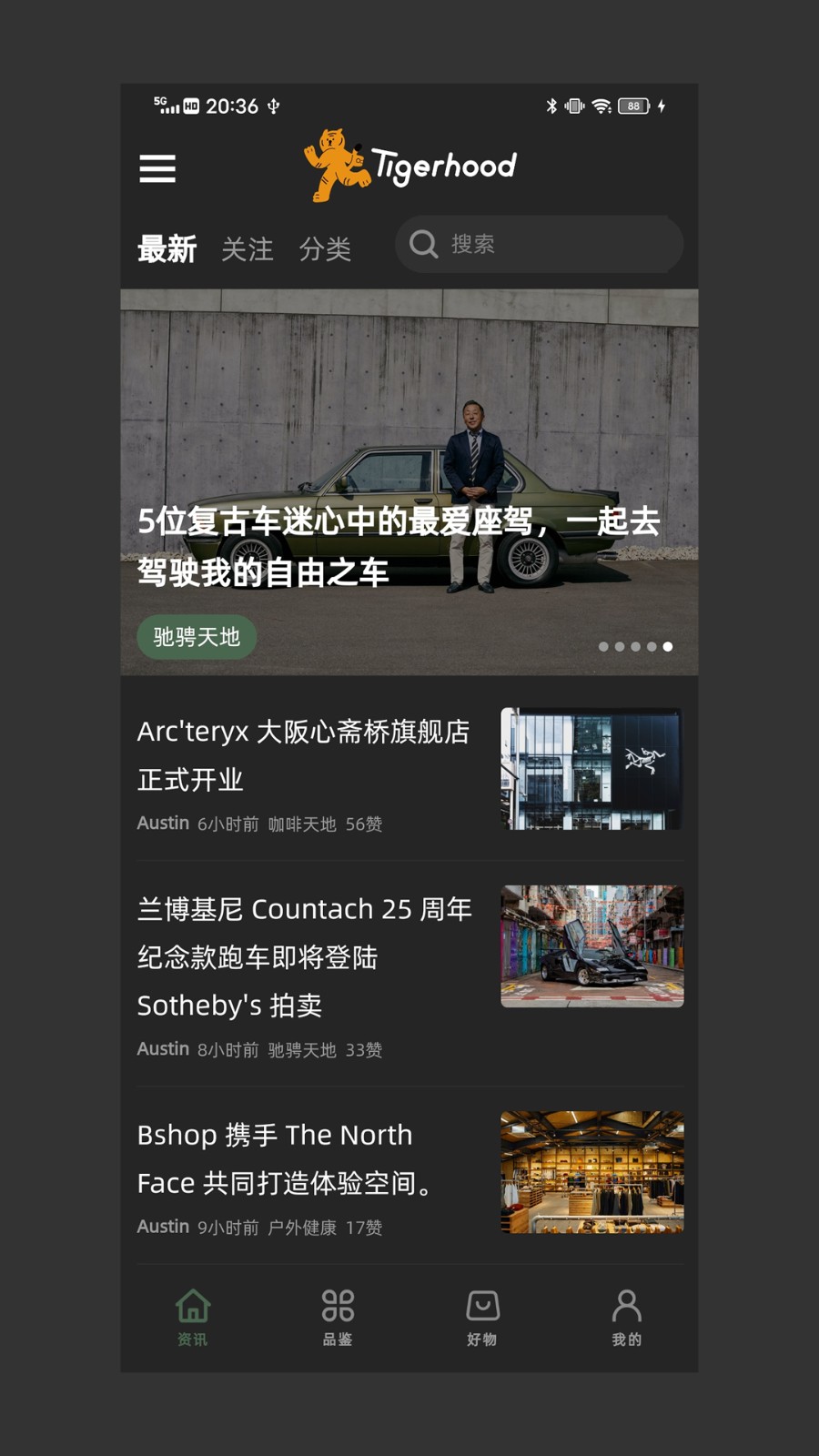Open the 好物 shopping tab

482,1317
